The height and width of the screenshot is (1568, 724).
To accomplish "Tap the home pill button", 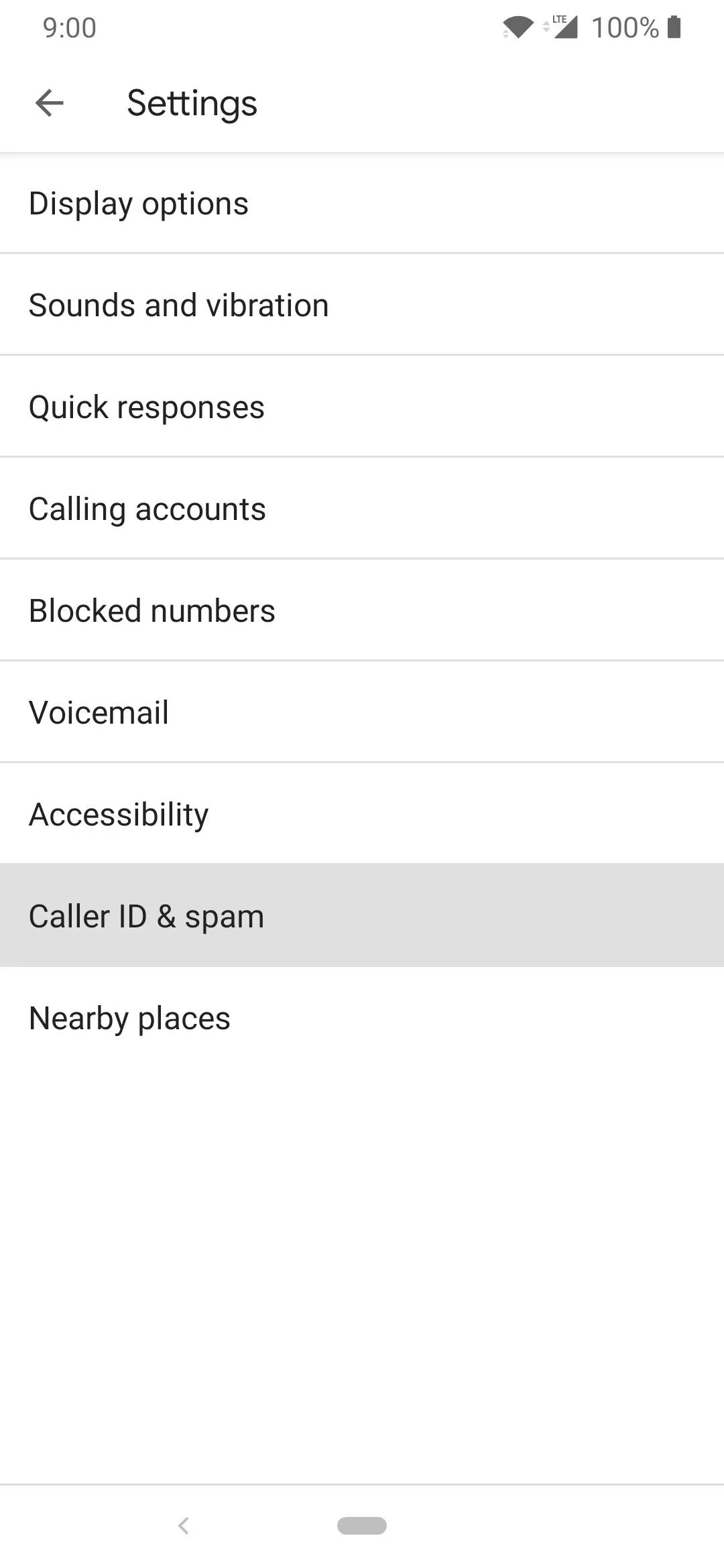I will (362, 1526).
